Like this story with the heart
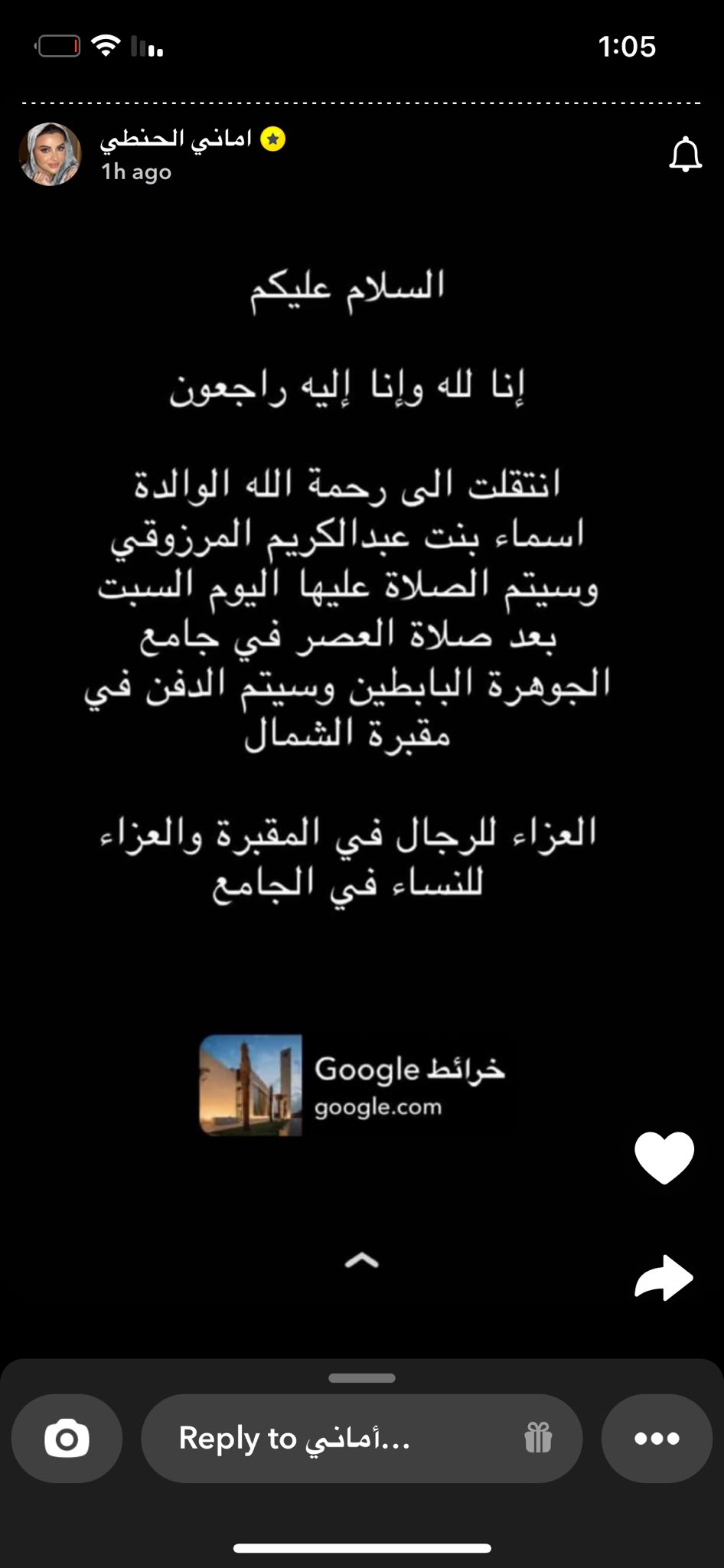This screenshot has height=1568, width=724. 664,1158
